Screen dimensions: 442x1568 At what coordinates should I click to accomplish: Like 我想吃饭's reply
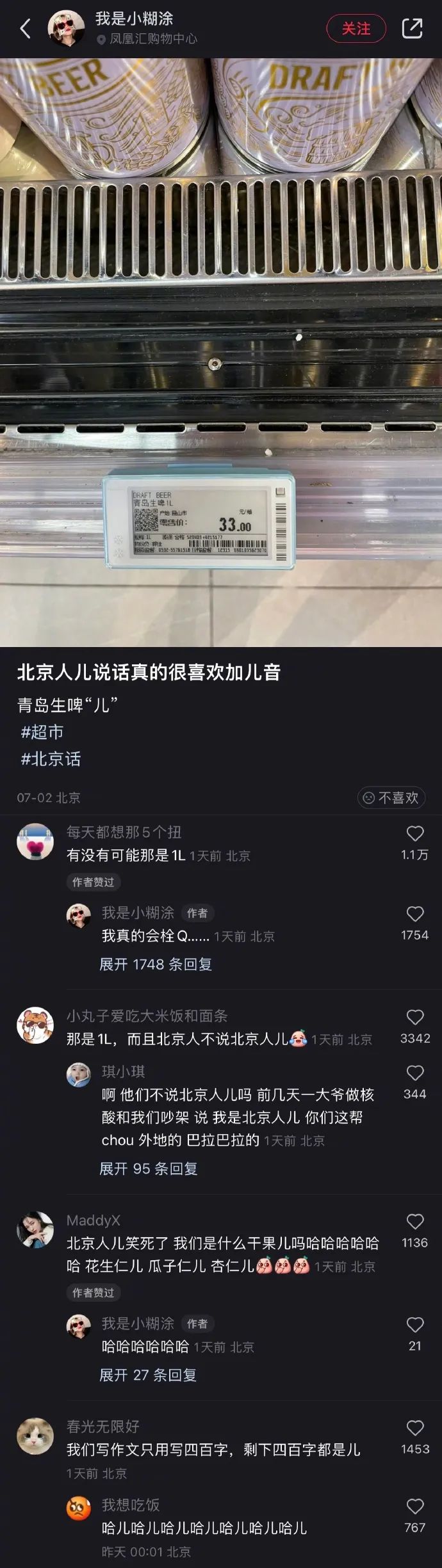(415, 1506)
